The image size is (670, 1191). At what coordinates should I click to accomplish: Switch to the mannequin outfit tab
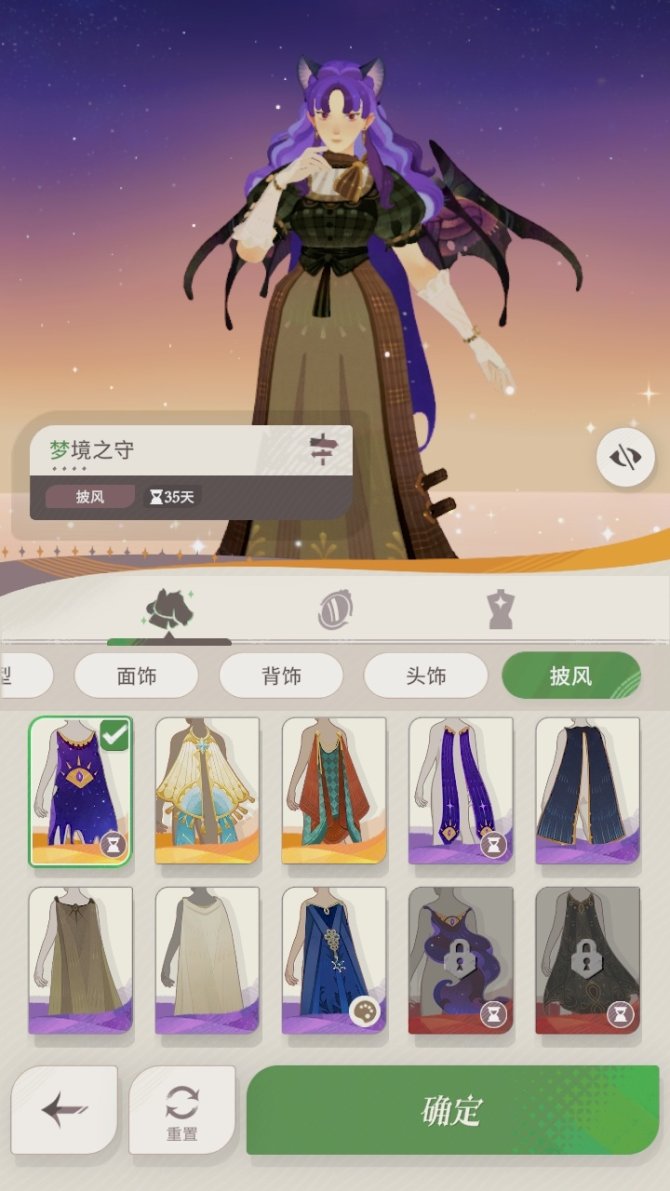500,610
